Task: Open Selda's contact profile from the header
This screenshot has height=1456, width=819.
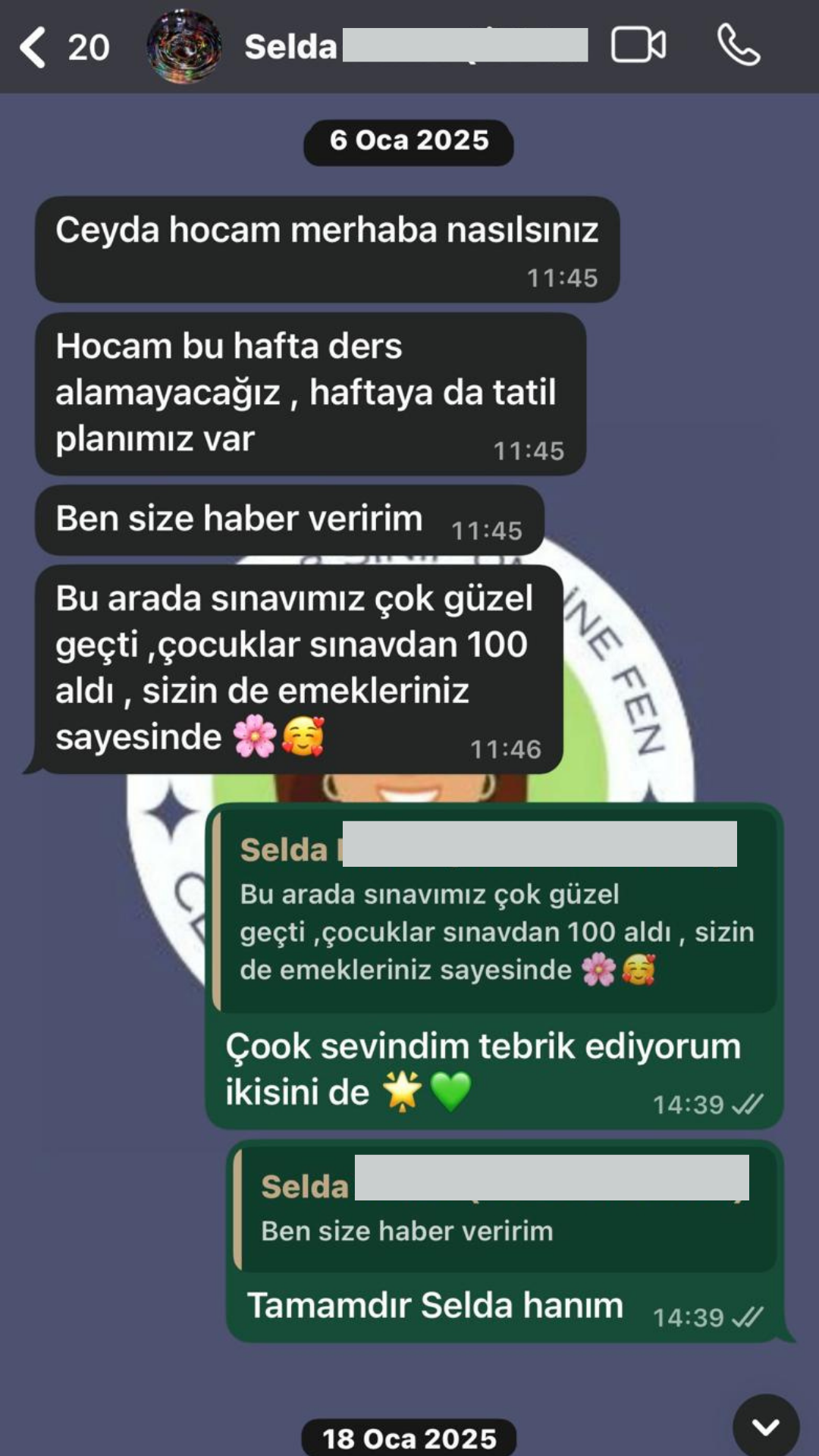Action: [290, 47]
